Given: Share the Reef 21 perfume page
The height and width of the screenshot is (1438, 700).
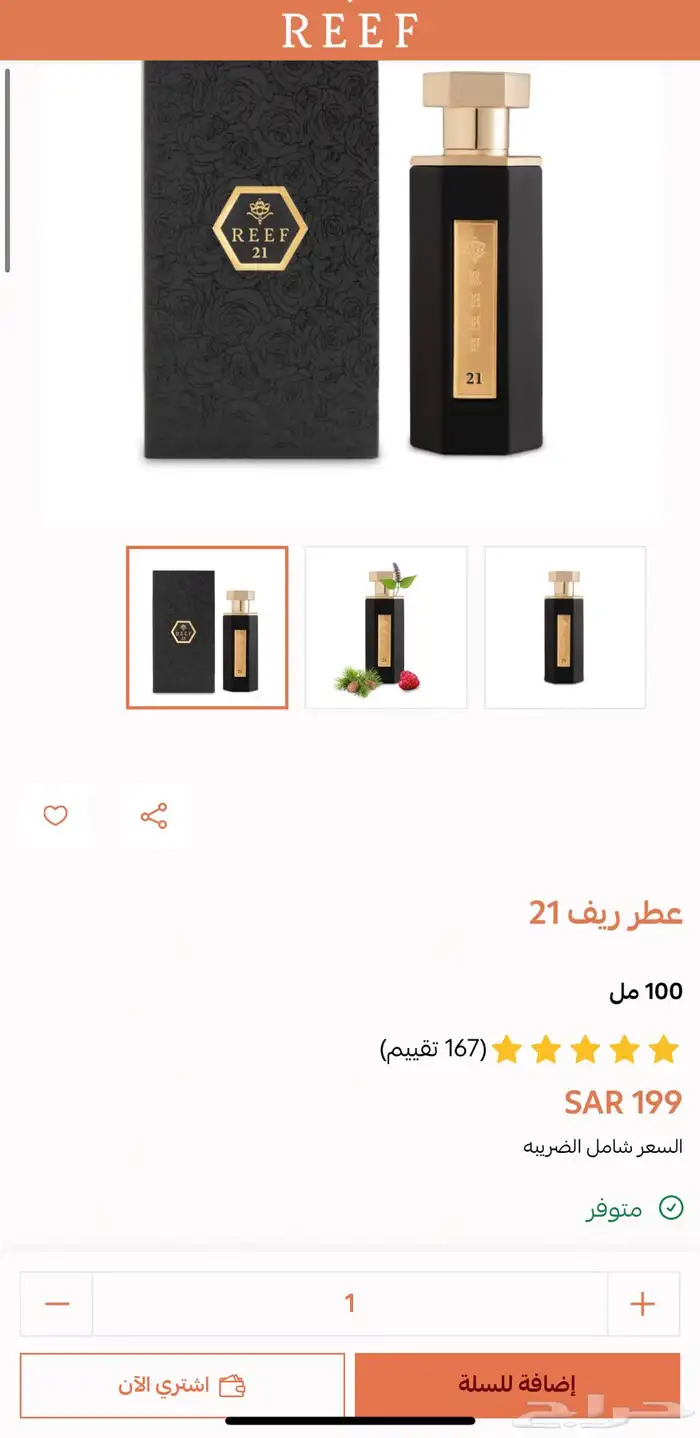Looking at the screenshot, I should tap(154, 816).
